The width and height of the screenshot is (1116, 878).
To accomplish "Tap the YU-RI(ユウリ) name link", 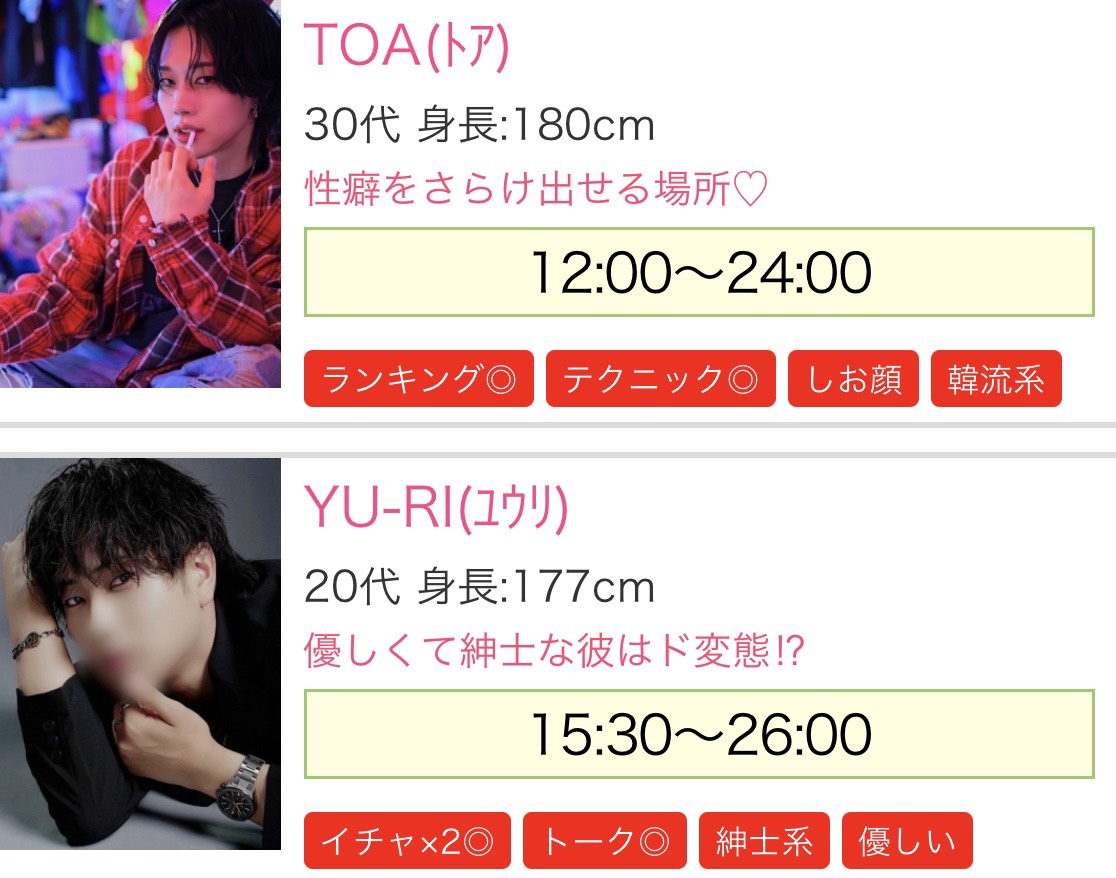I will 435,508.
